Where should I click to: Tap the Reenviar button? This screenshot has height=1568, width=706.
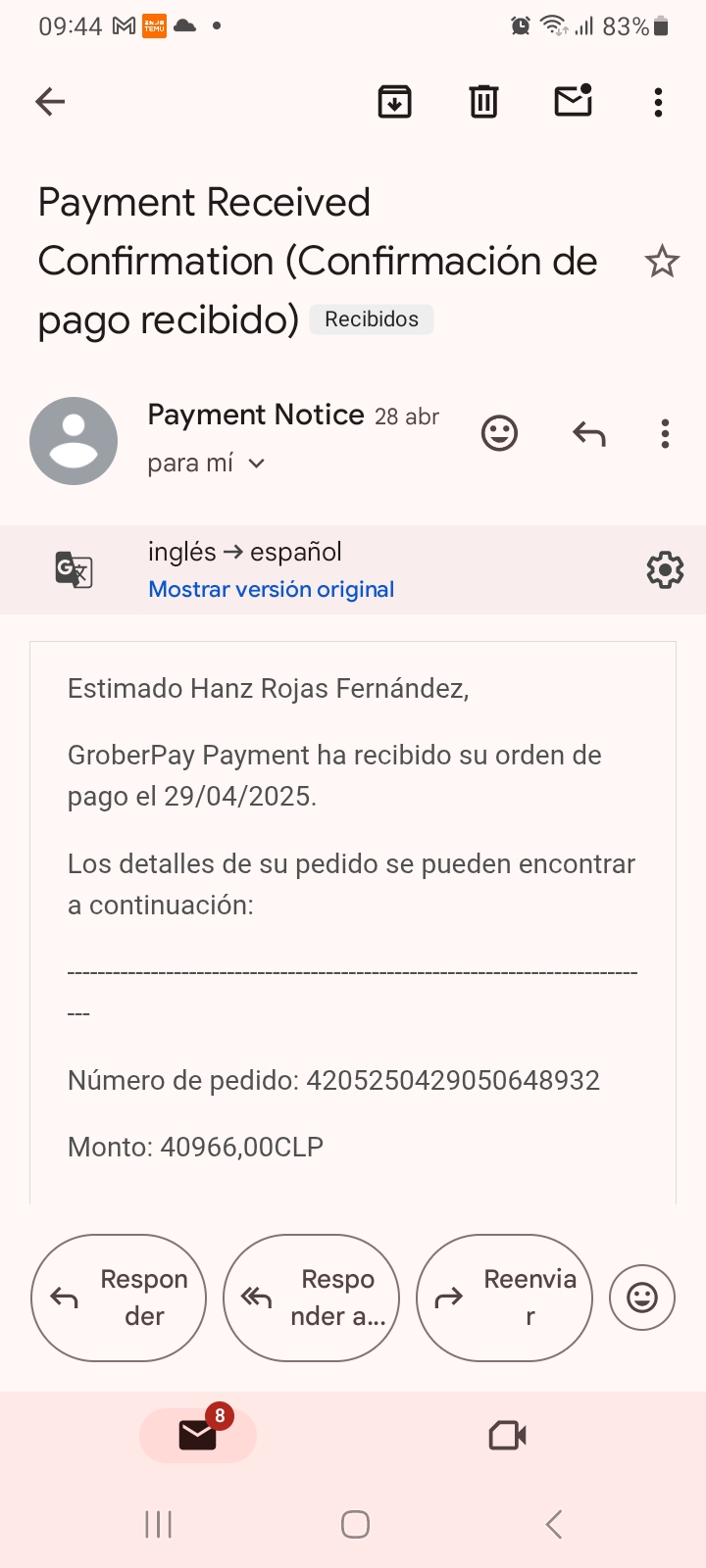coord(505,1298)
